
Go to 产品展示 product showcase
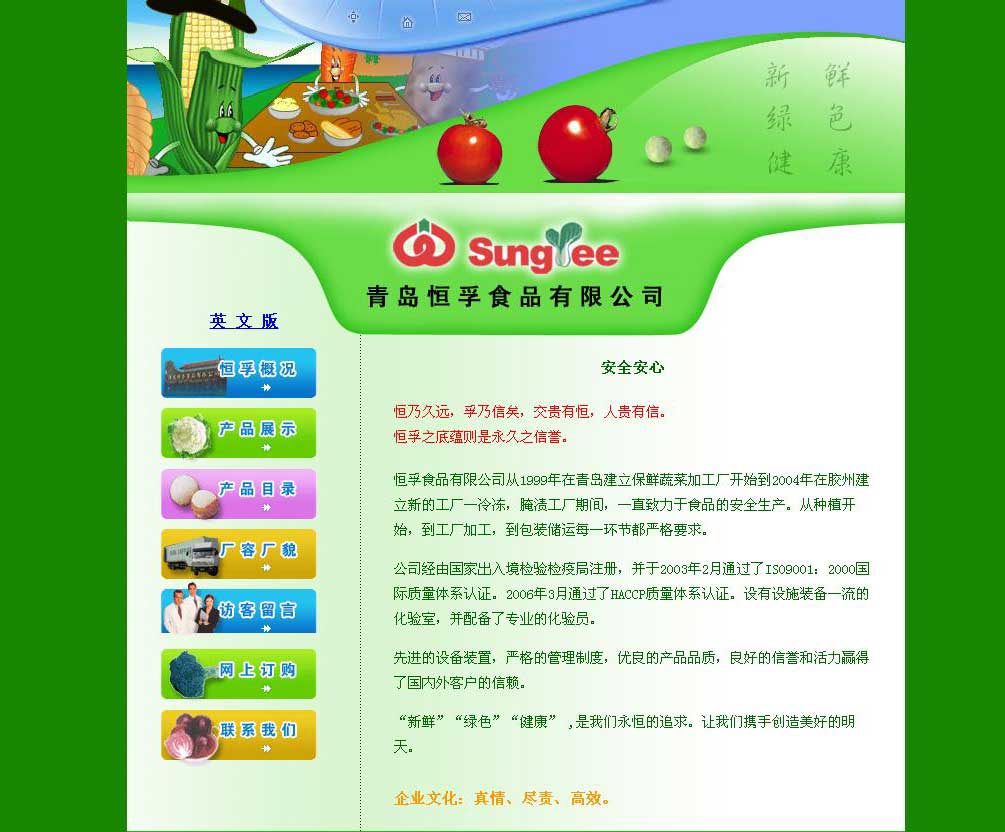239,433
